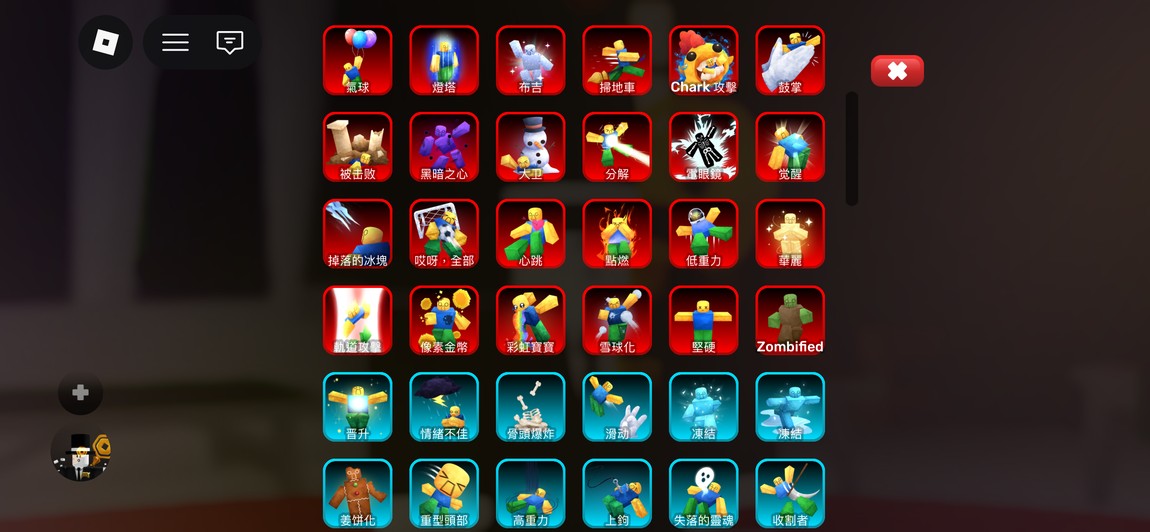
Task: Pick the 失落的靈魂 ghost tile
Action: (x=704, y=494)
